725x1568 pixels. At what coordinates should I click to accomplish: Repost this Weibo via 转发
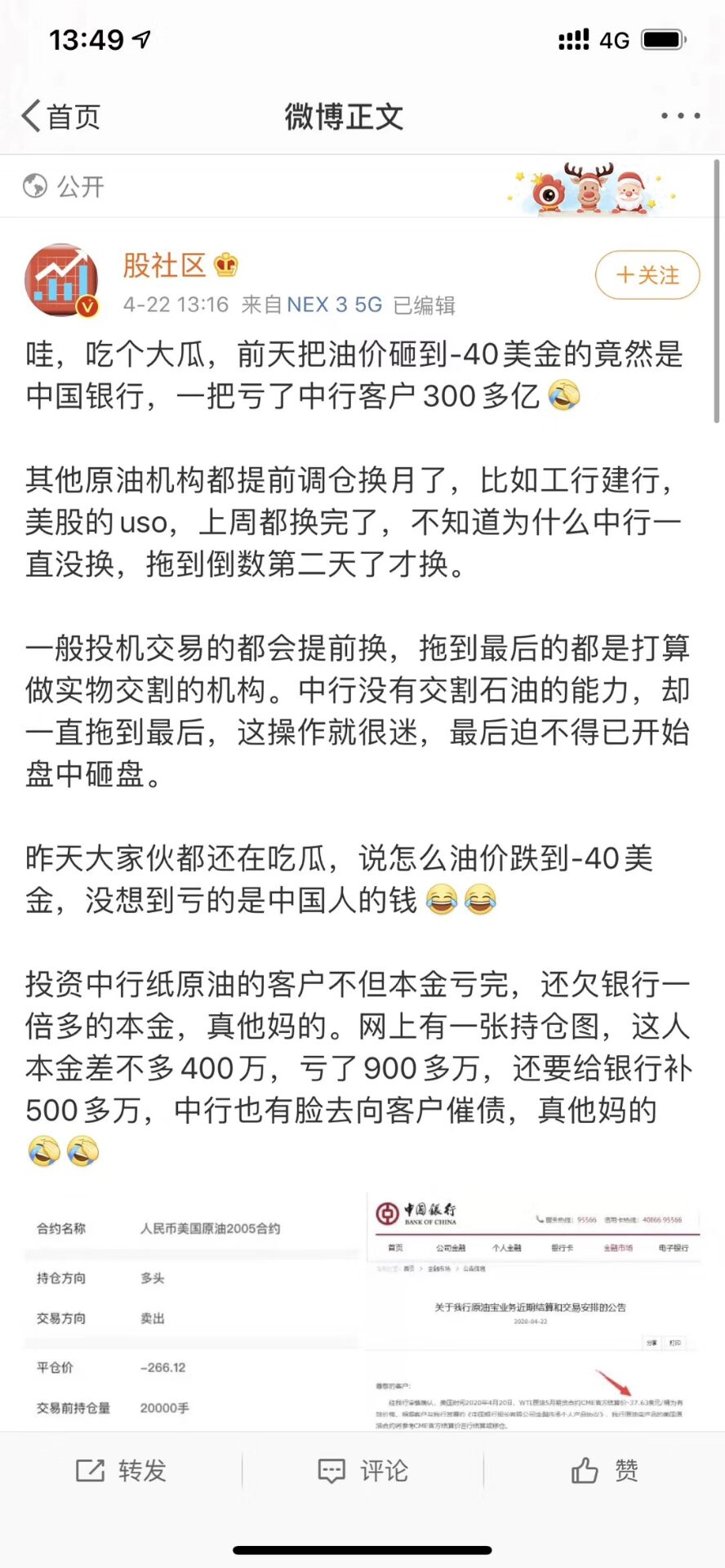pos(121,1471)
